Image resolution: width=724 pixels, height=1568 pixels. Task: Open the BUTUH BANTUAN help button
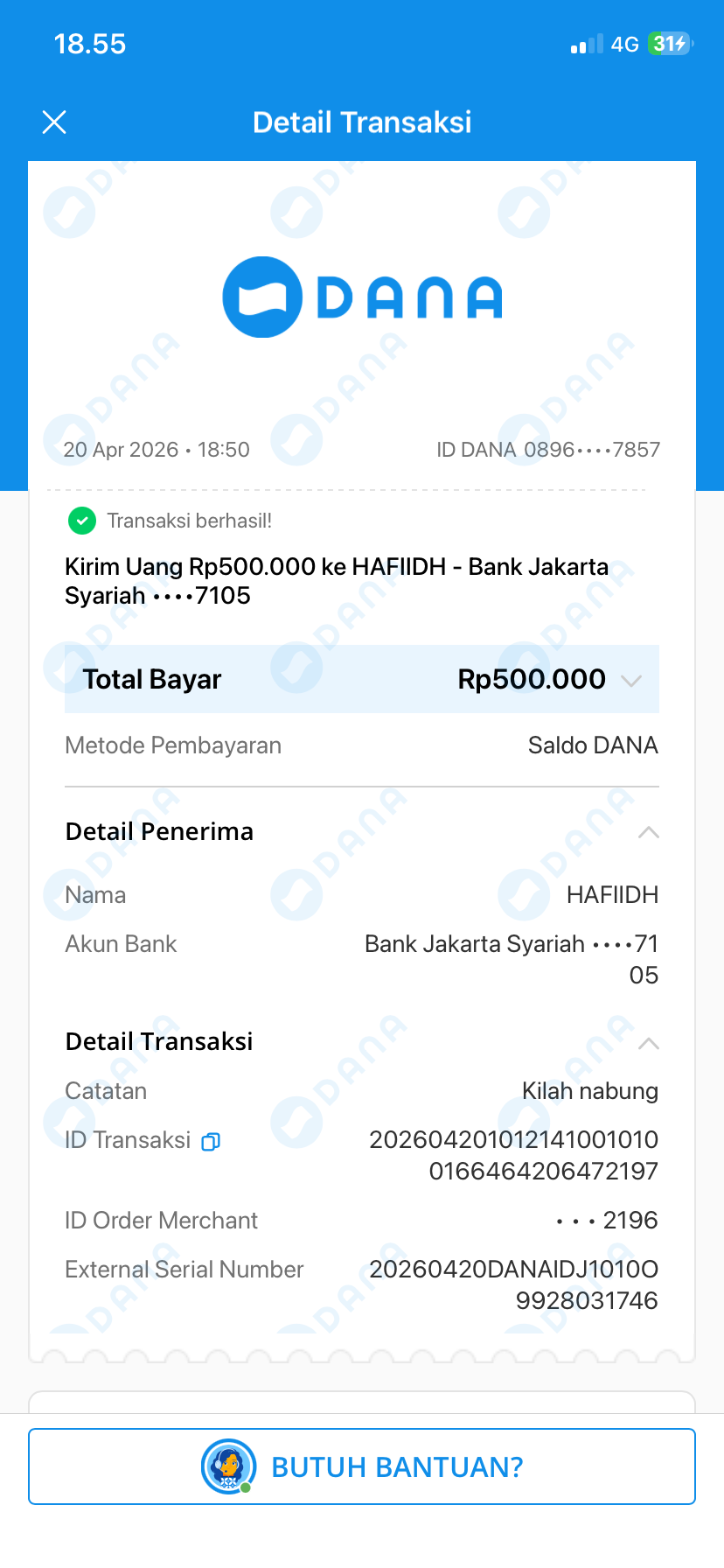pos(362,1466)
